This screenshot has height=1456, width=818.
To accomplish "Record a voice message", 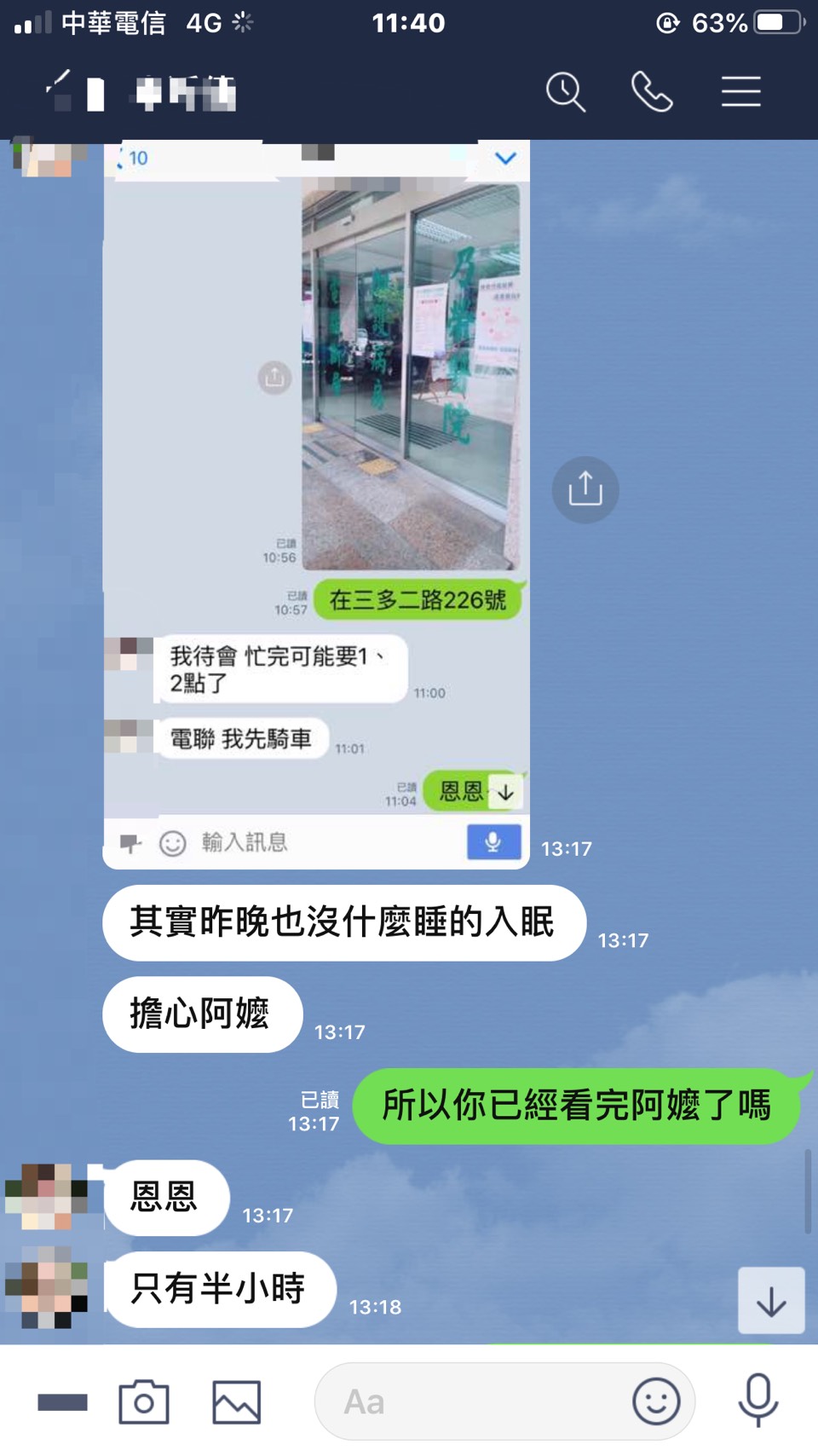I will coord(758,1400).
